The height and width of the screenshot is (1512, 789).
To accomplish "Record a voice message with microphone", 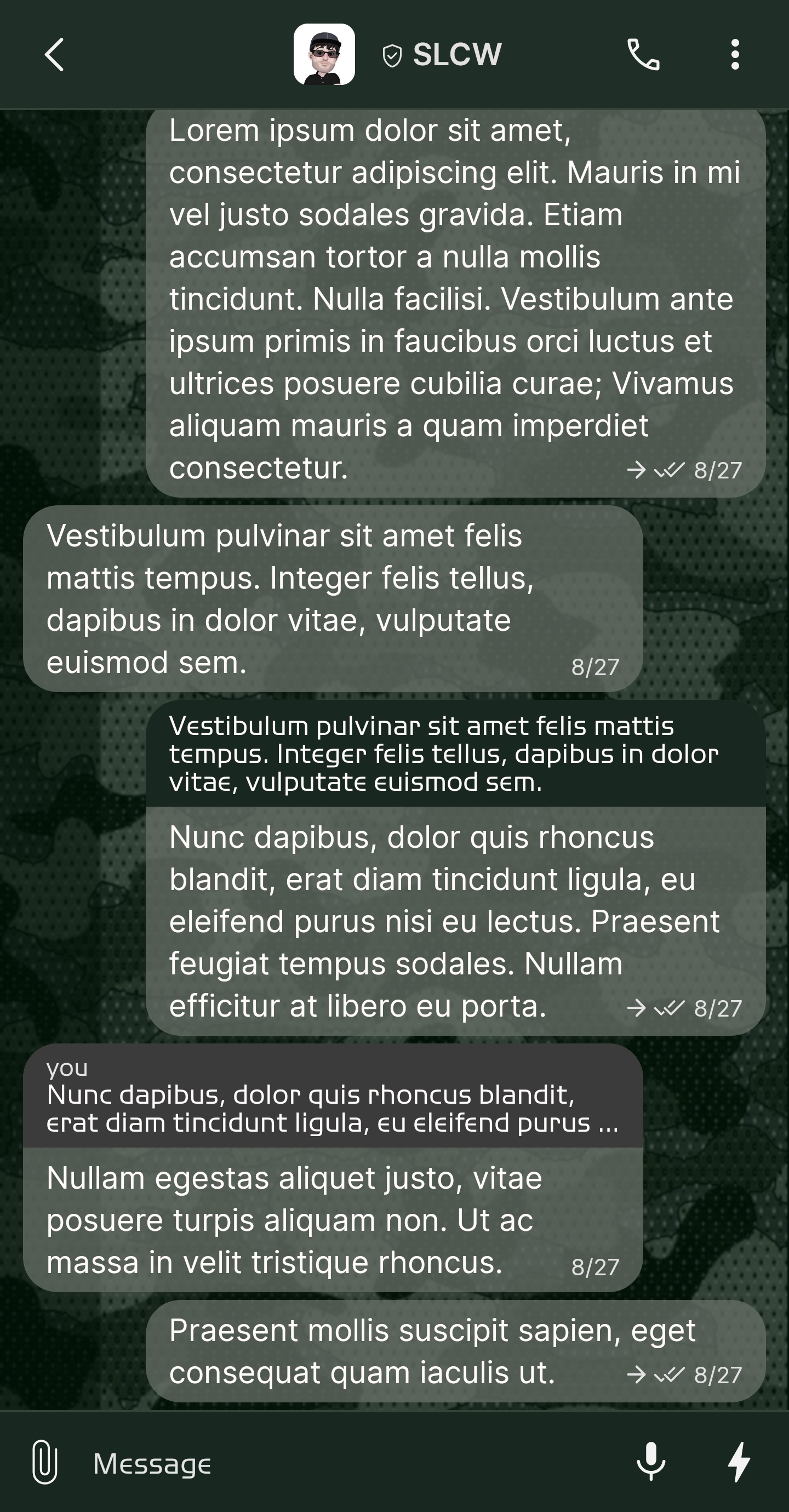I will pyautogui.click(x=651, y=1462).
